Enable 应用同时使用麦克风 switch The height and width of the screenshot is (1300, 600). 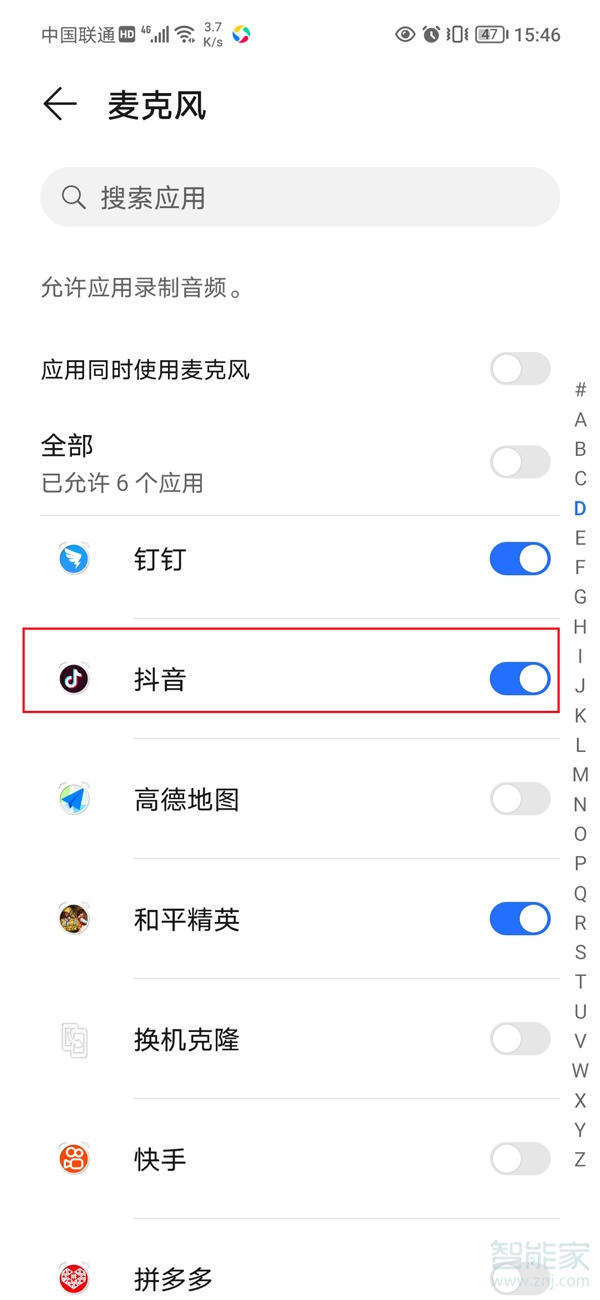(x=520, y=369)
